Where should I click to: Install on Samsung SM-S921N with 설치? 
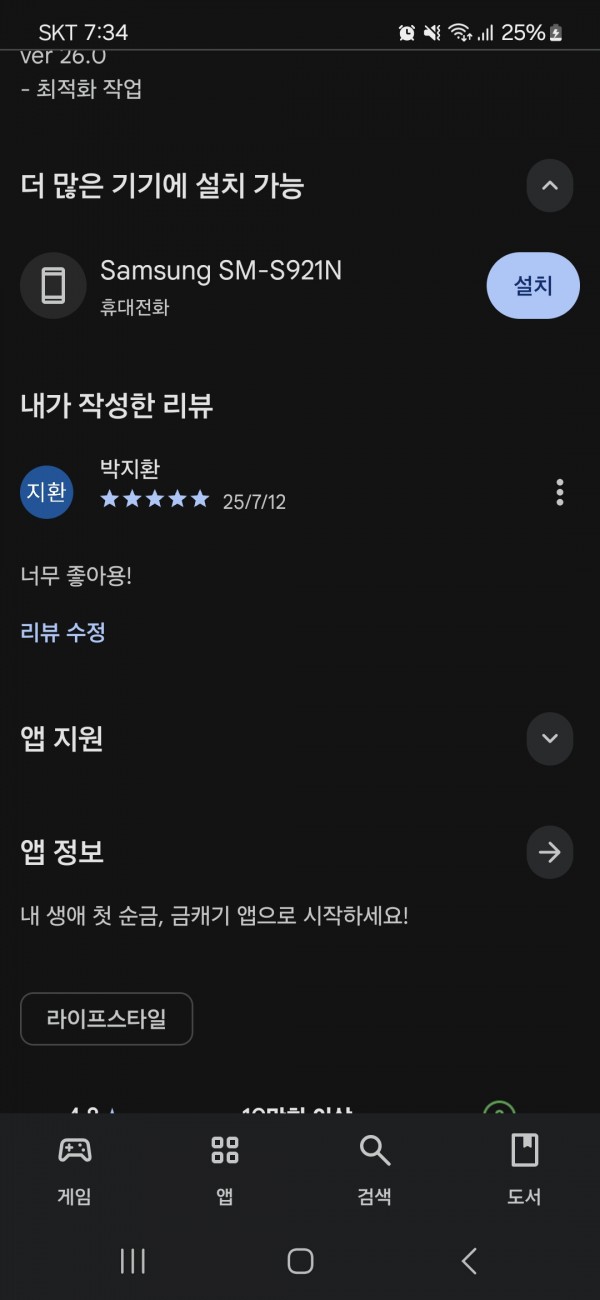coord(533,286)
